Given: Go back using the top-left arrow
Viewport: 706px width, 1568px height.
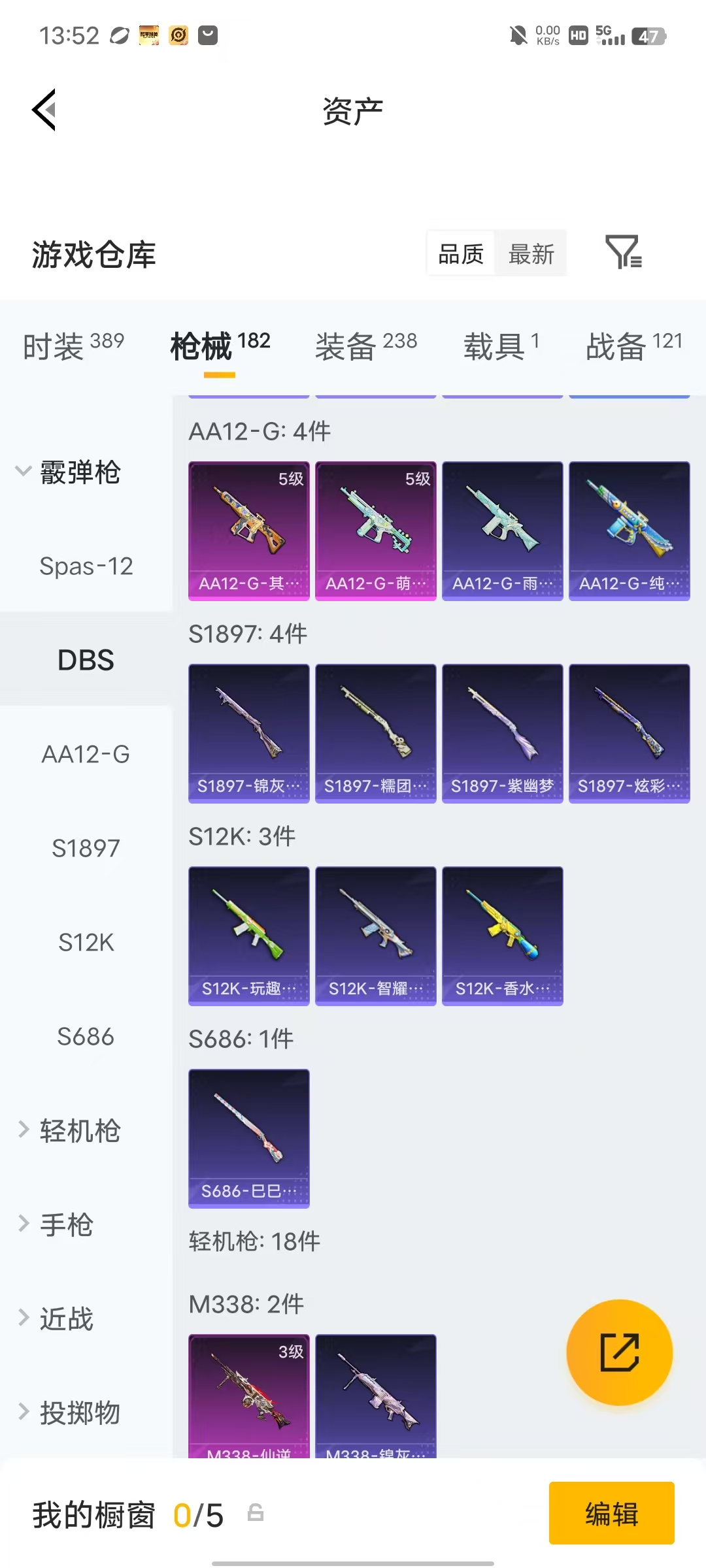Looking at the screenshot, I should click(44, 110).
